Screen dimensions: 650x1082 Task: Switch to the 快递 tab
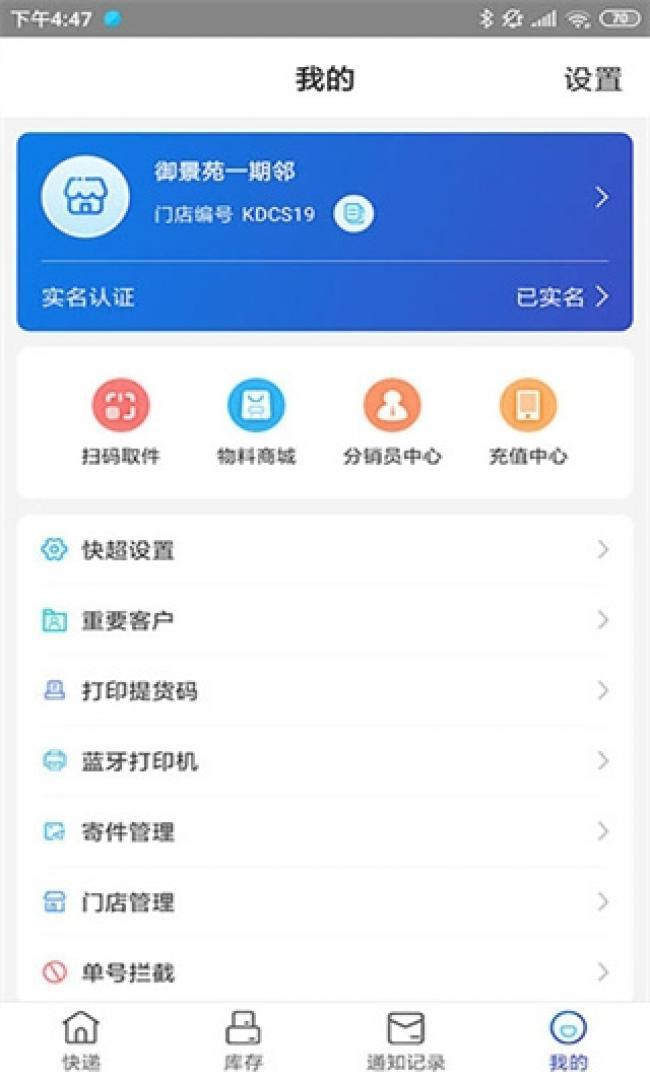[x=81, y=1040]
